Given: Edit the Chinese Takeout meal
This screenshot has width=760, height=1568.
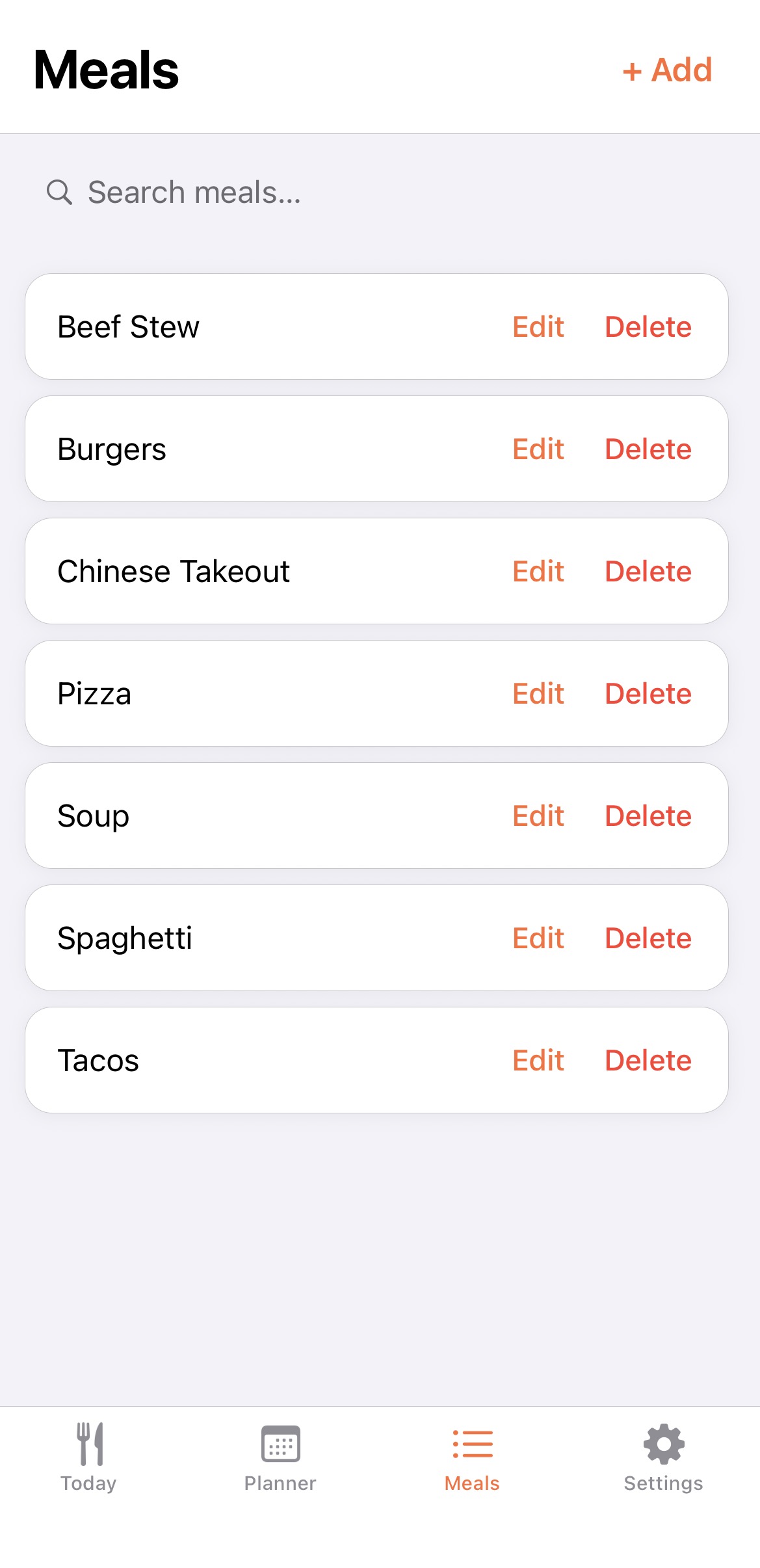Looking at the screenshot, I should [538, 571].
